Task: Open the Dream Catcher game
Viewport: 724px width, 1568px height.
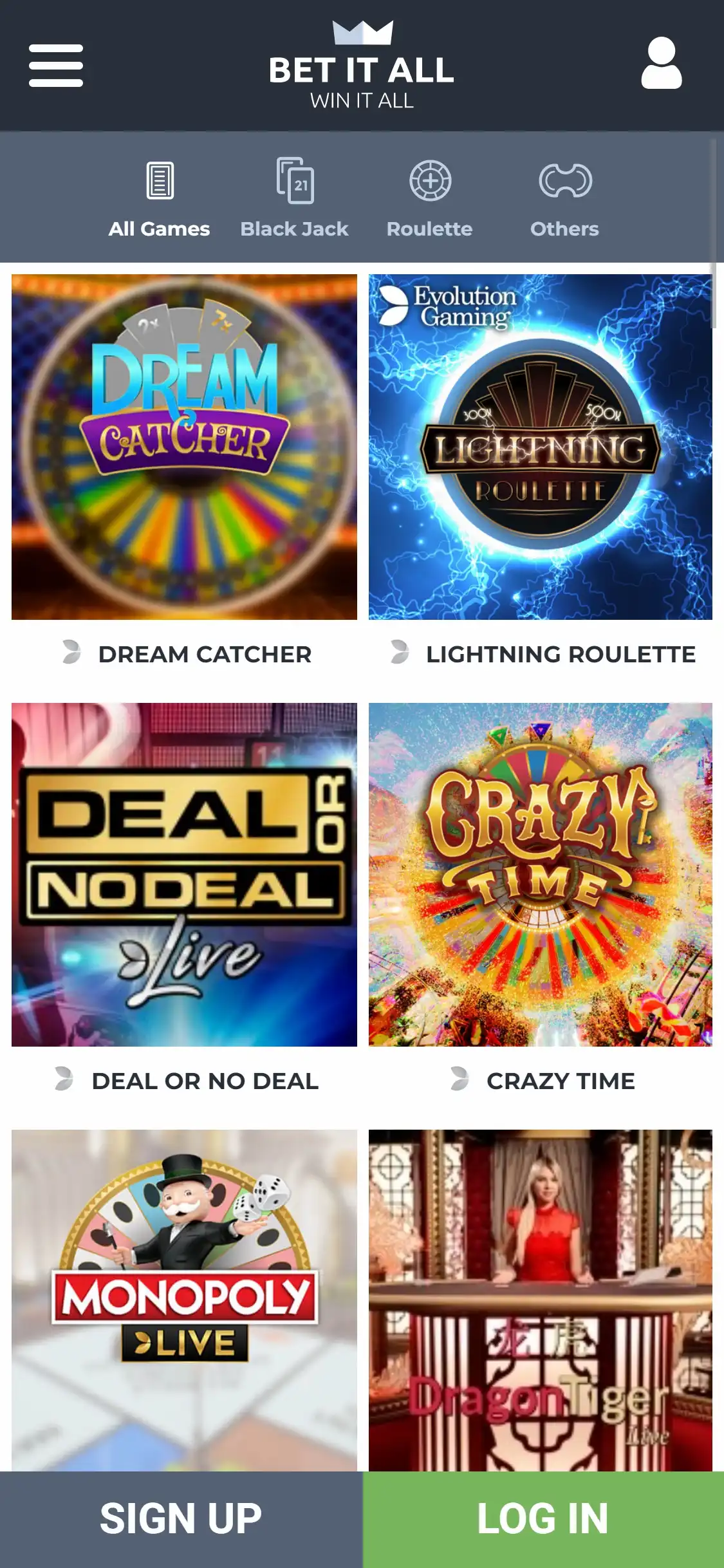Action: (184, 447)
